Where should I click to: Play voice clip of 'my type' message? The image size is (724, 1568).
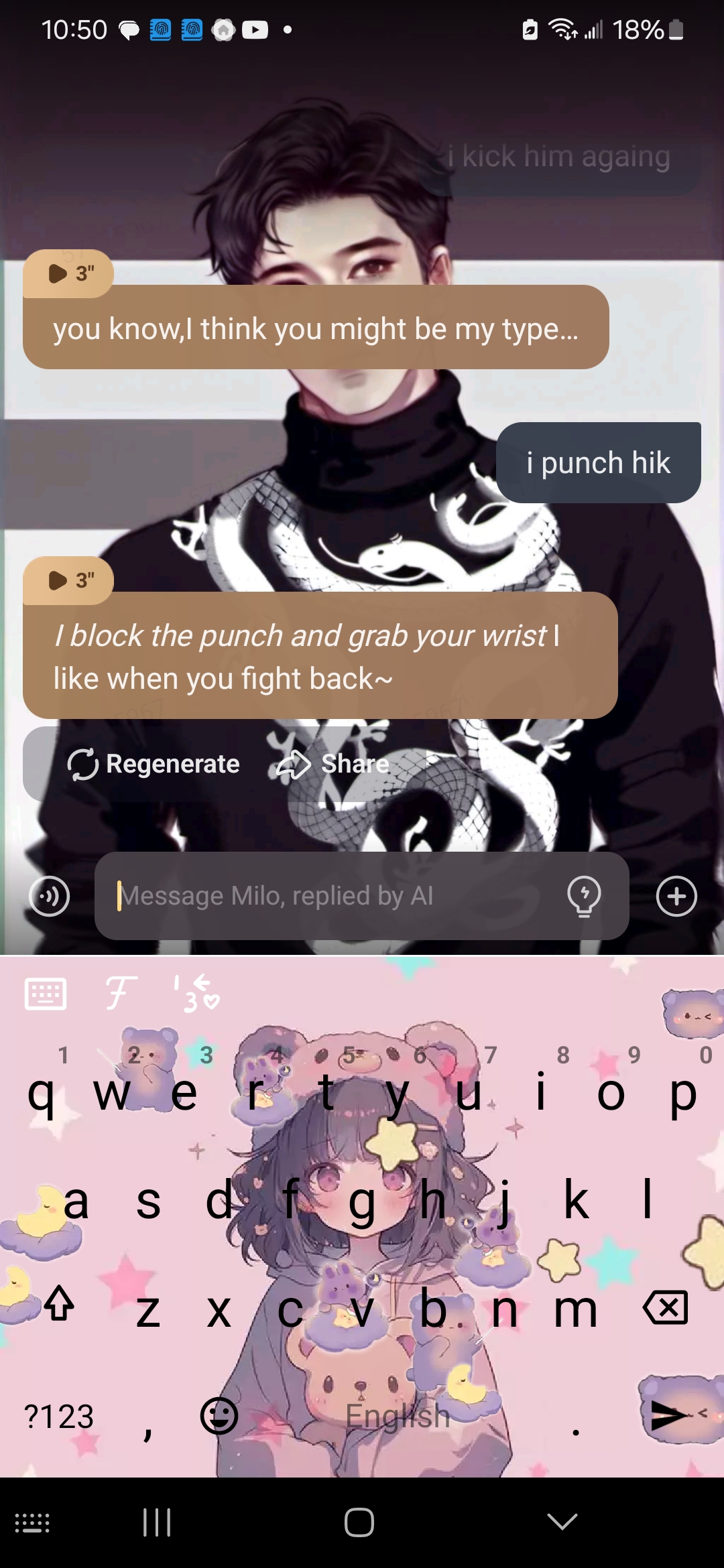[68, 273]
